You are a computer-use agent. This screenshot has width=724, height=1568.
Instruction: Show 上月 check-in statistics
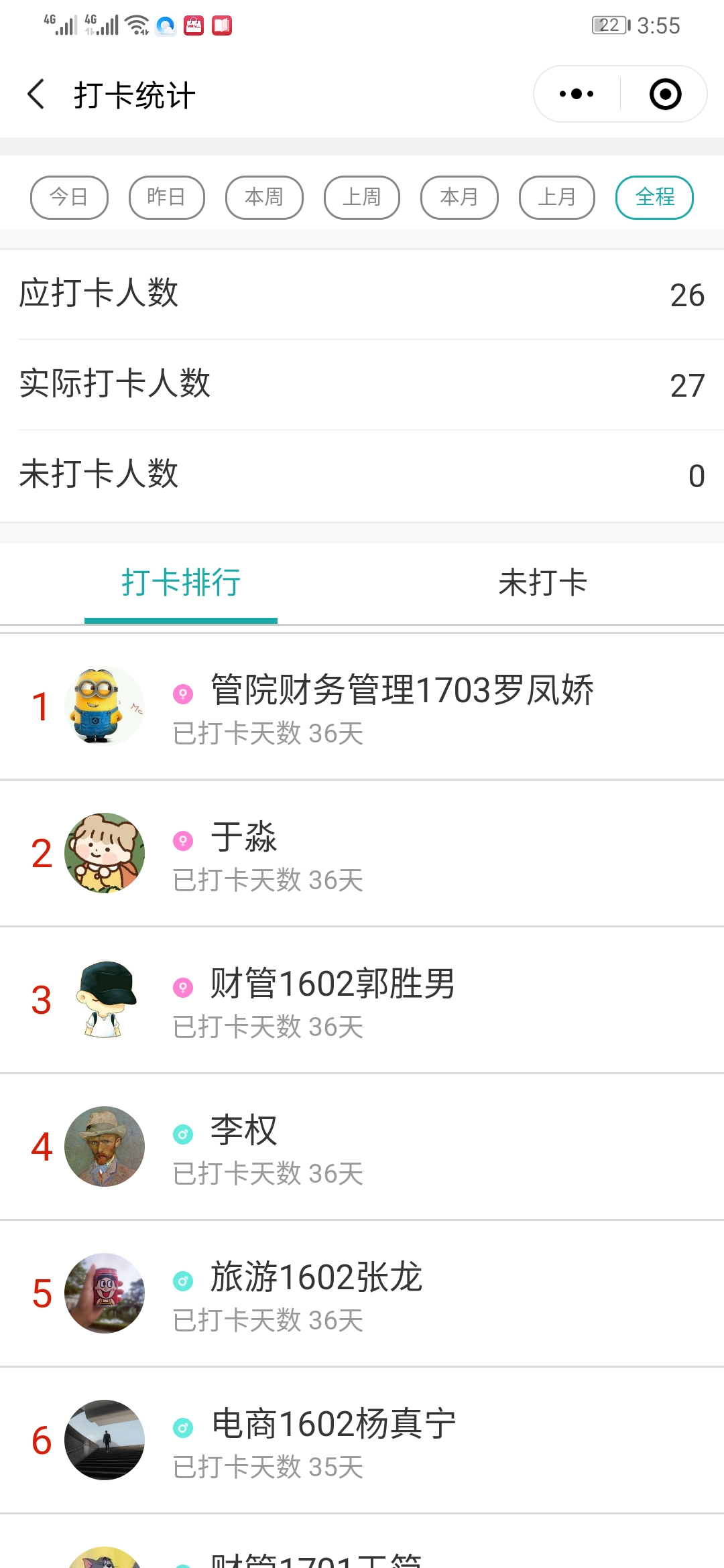(x=557, y=198)
